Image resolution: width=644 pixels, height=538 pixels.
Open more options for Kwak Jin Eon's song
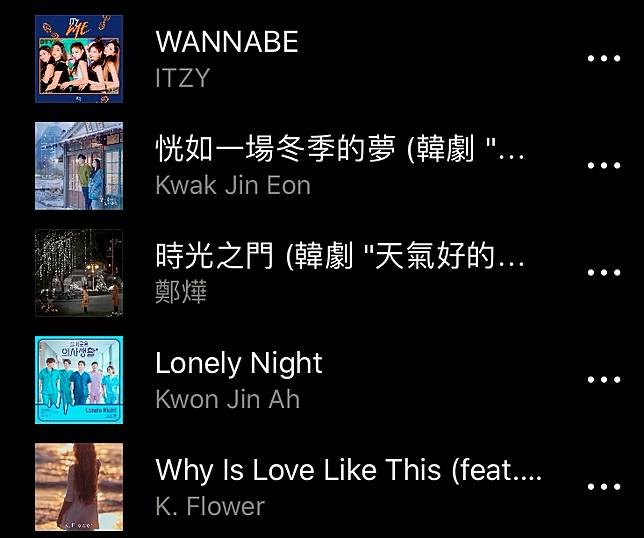point(604,166)
